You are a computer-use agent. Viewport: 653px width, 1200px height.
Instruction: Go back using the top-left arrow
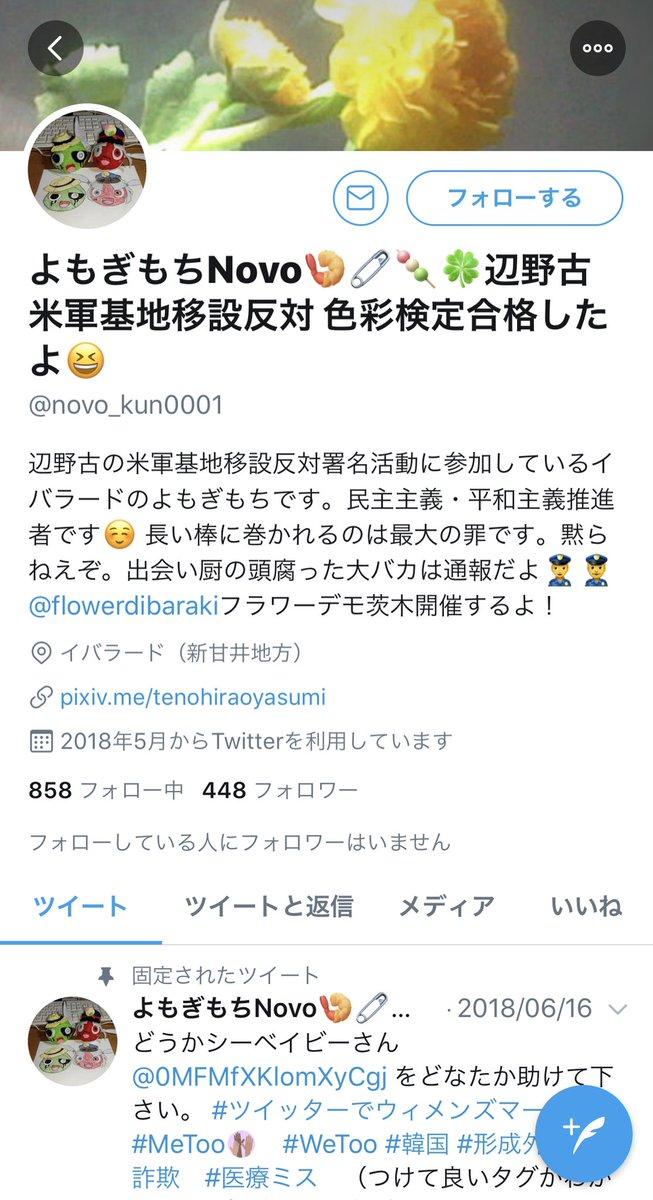click(x=55, y=48)
